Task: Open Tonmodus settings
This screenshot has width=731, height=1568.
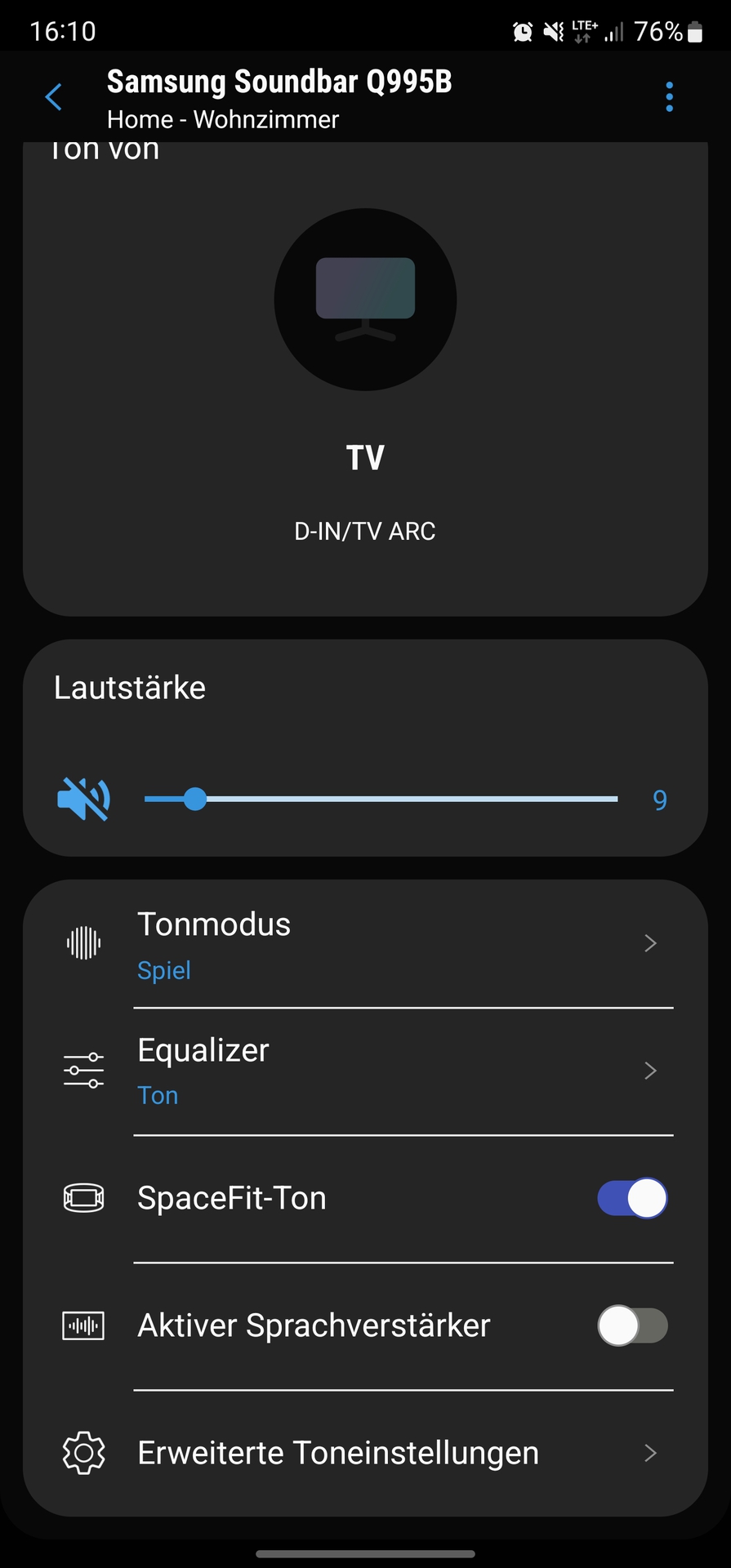Action: coord(364,945)
